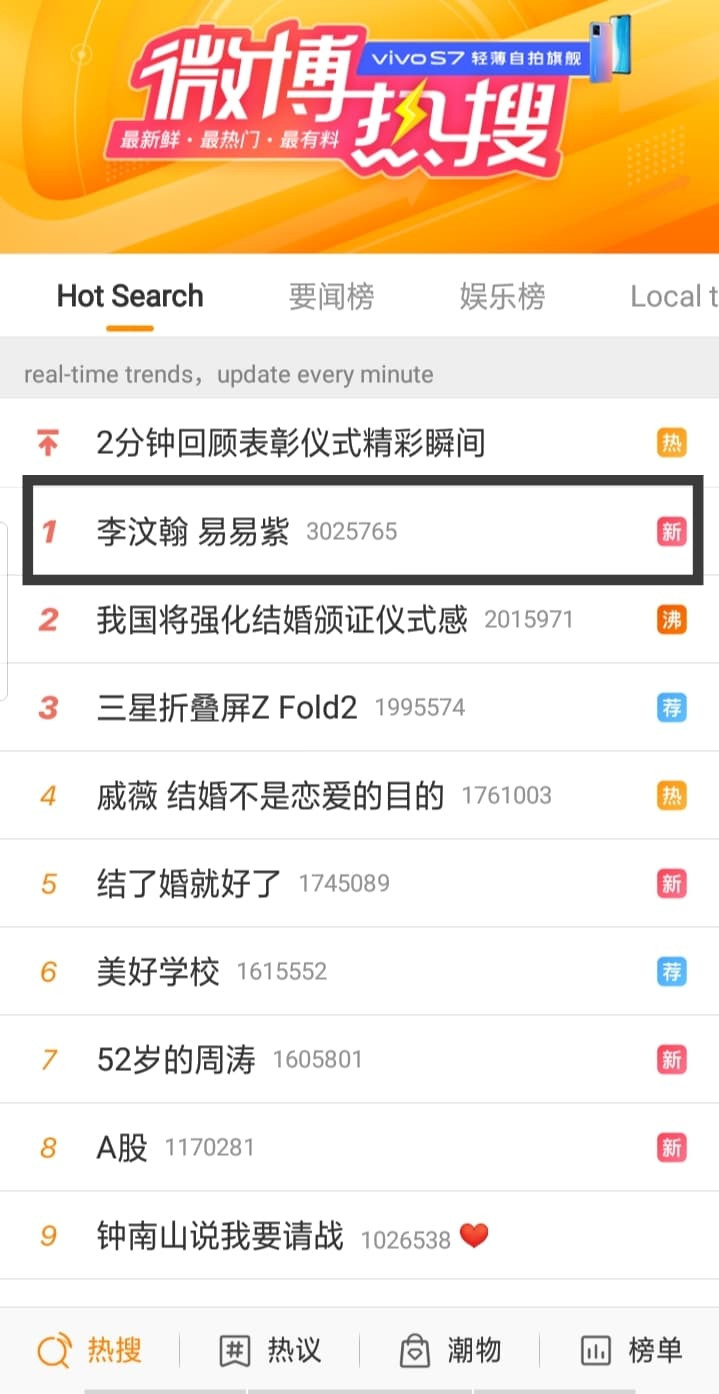Go to the 潮物 bottom tab
Viewport: 719px width, 1394px height.
tap(450, 1351)
